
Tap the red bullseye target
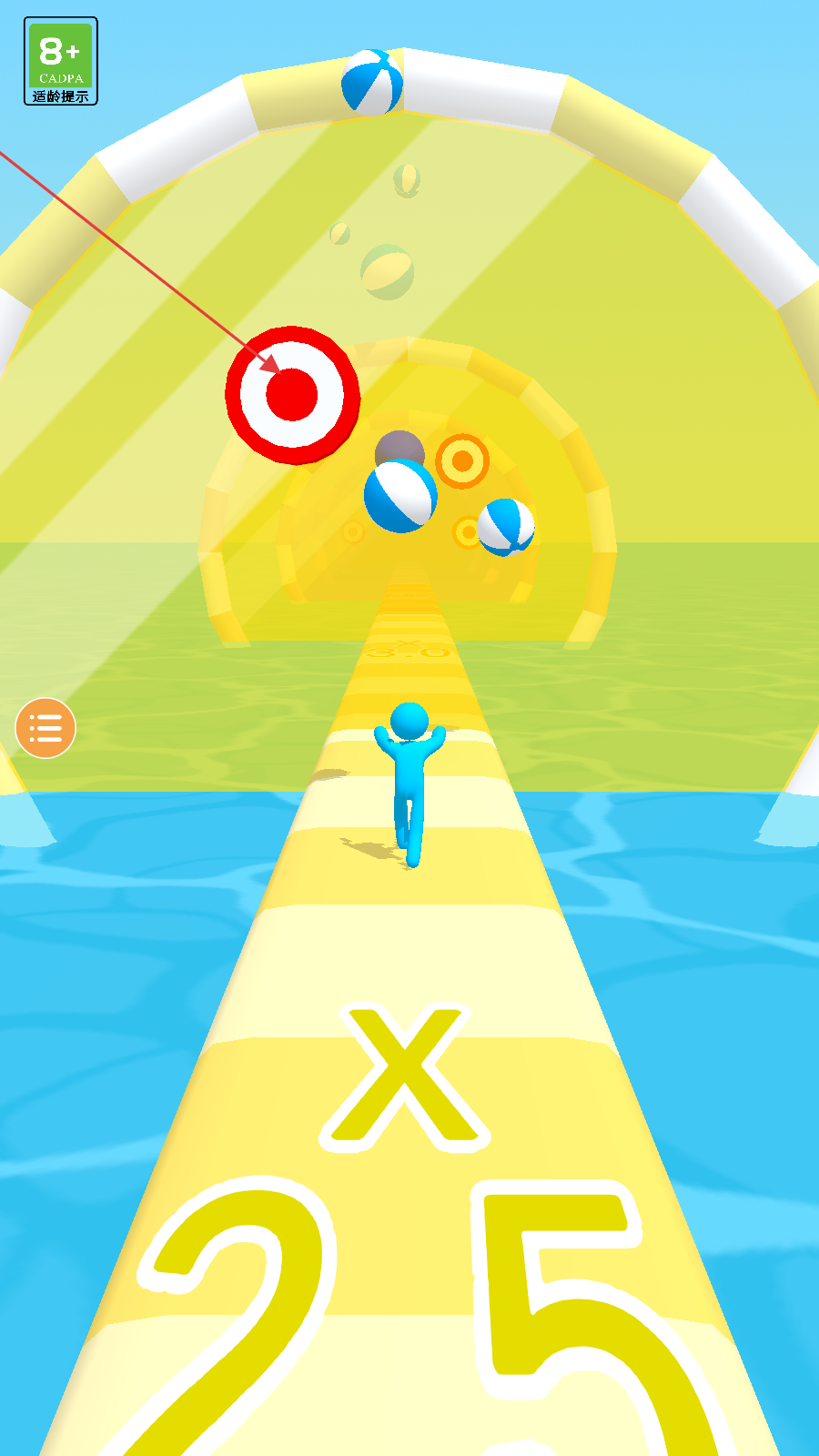point(292,395)
